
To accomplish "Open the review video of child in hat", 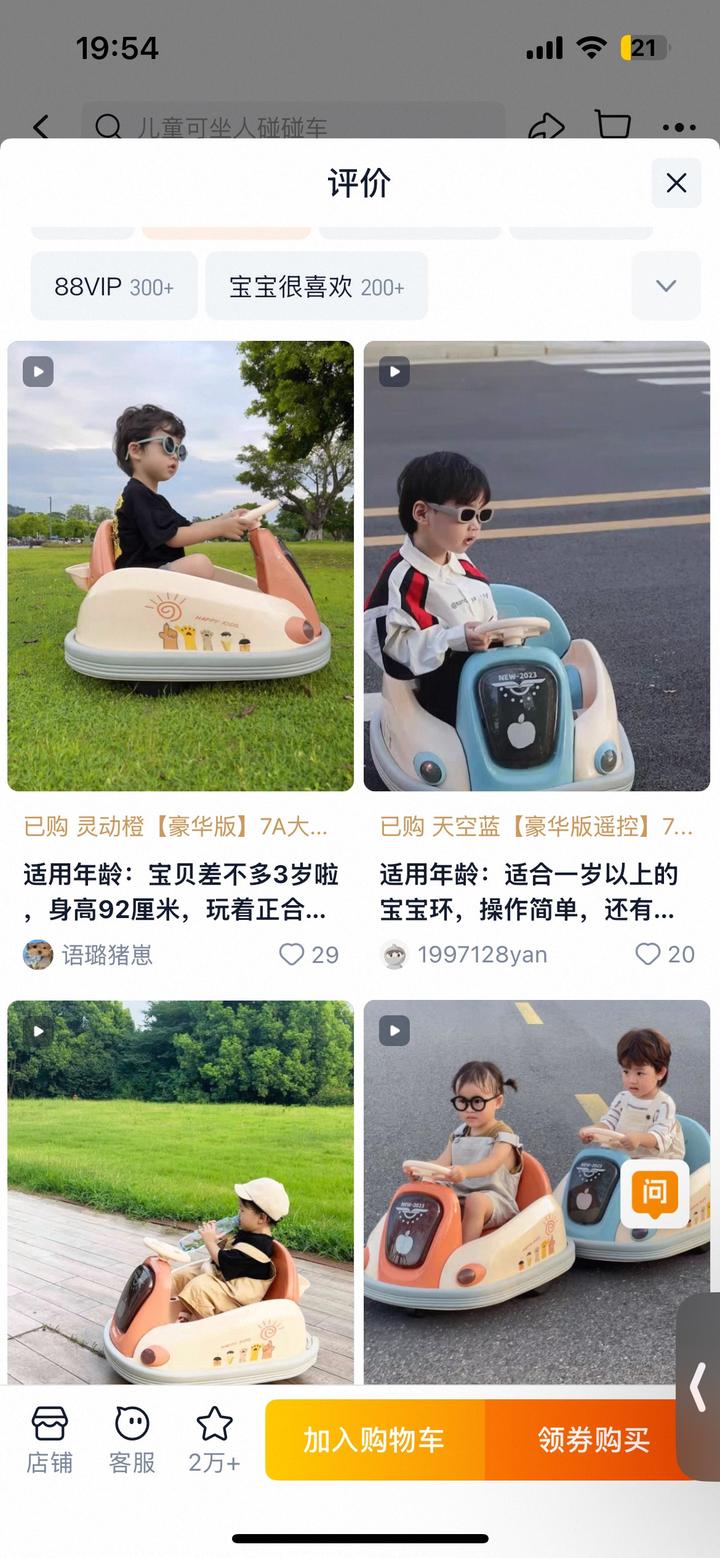I will click(180, 1192).
